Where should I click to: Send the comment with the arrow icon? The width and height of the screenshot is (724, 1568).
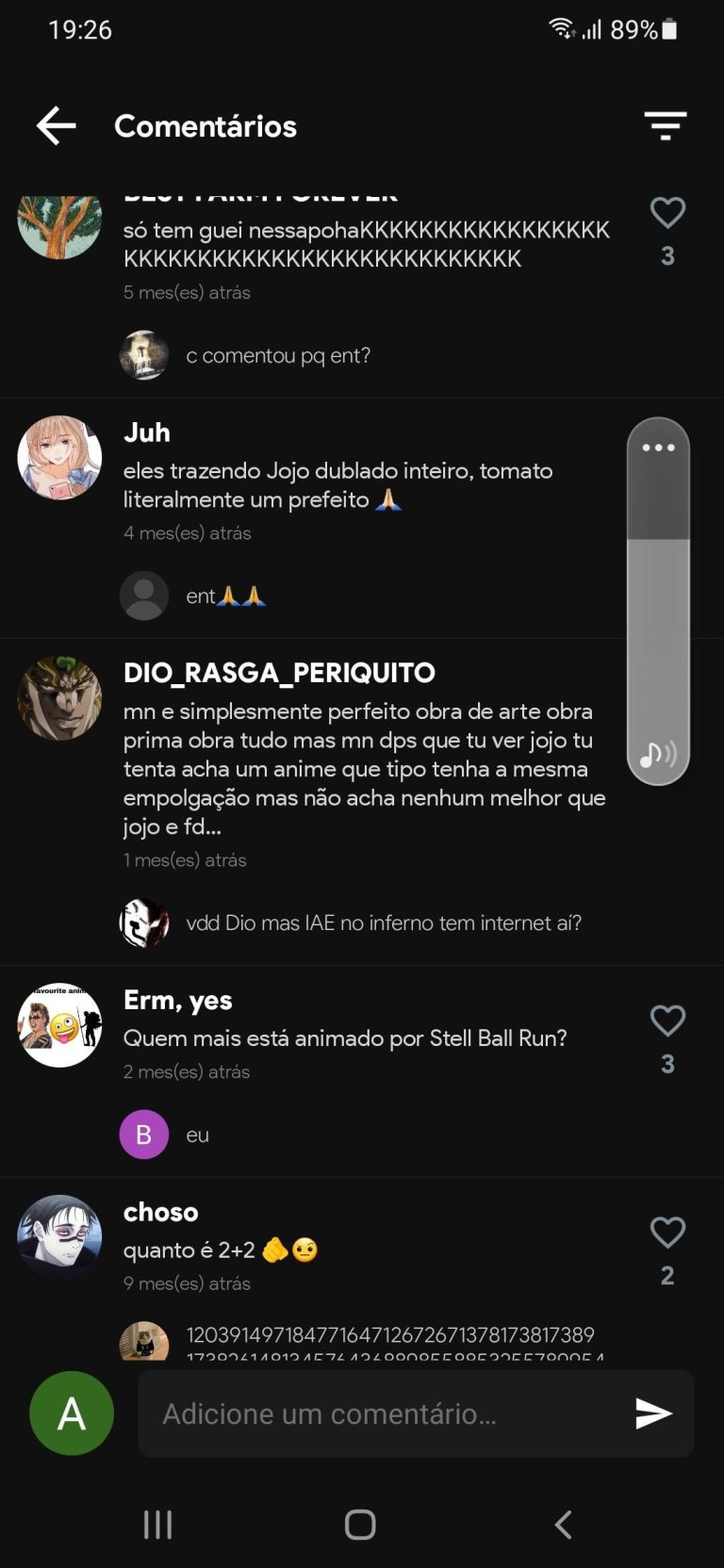coord(652,1413)
